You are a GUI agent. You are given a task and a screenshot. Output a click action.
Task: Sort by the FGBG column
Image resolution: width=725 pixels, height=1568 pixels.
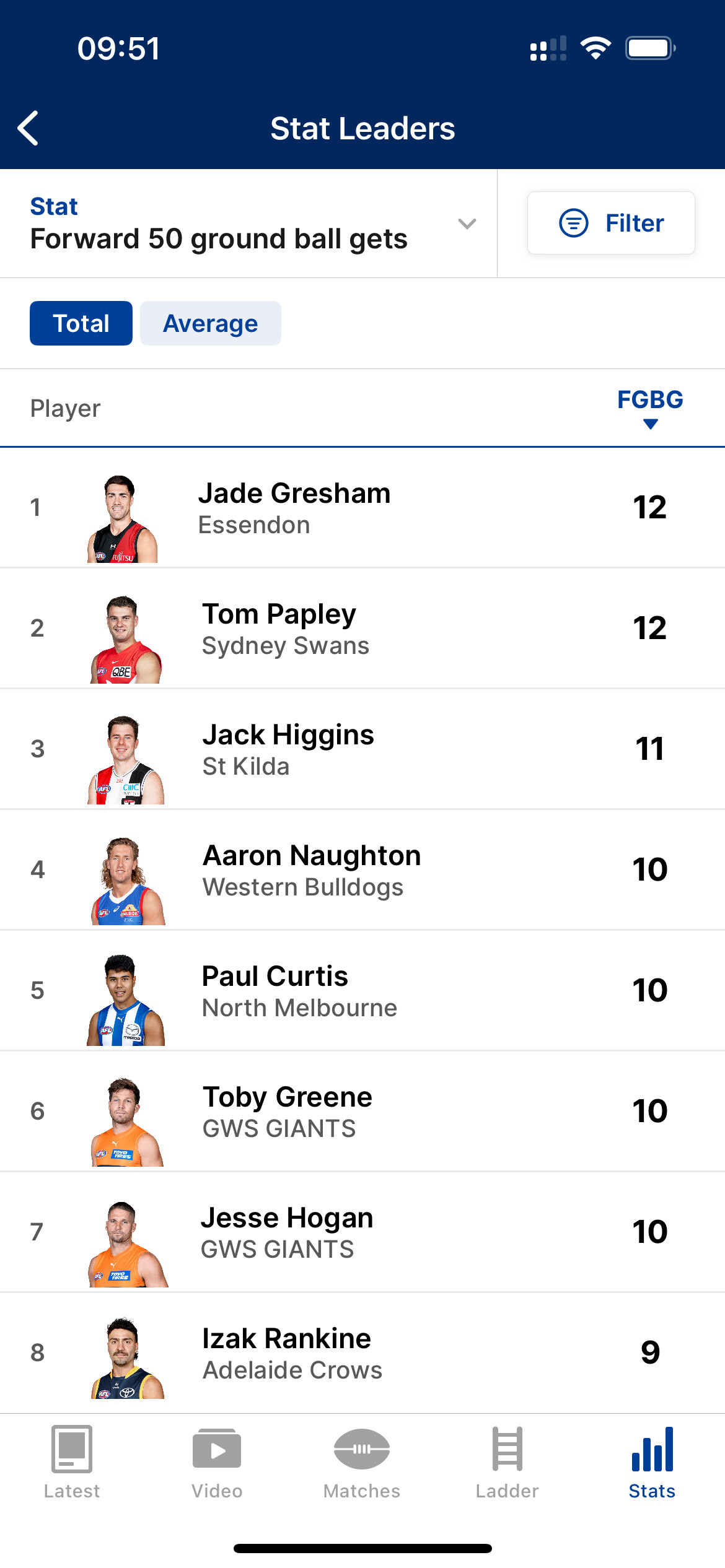pos(650,407)
